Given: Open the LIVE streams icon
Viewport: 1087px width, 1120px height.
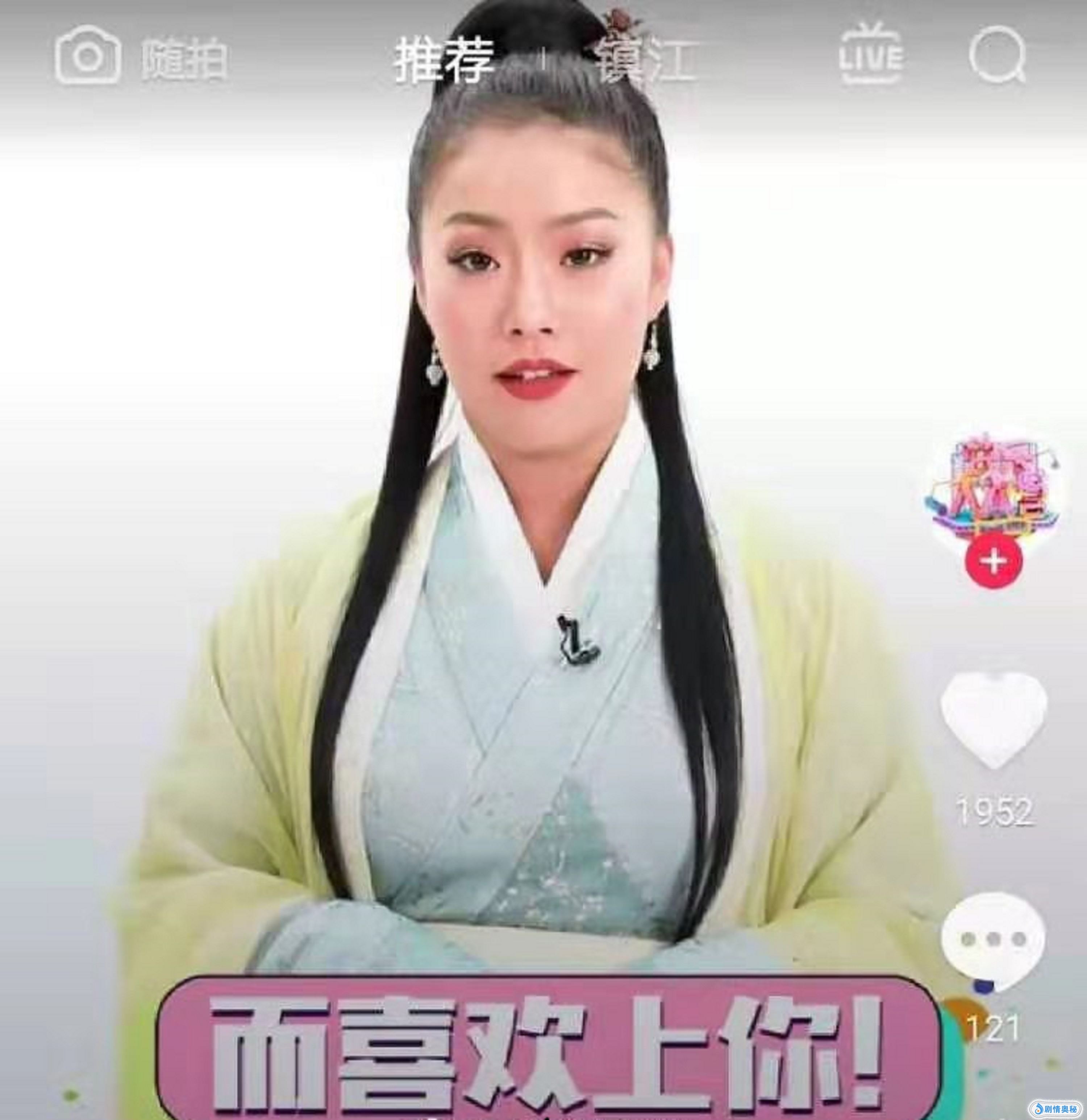Looking at the screenshot, I should pos(871,54).
